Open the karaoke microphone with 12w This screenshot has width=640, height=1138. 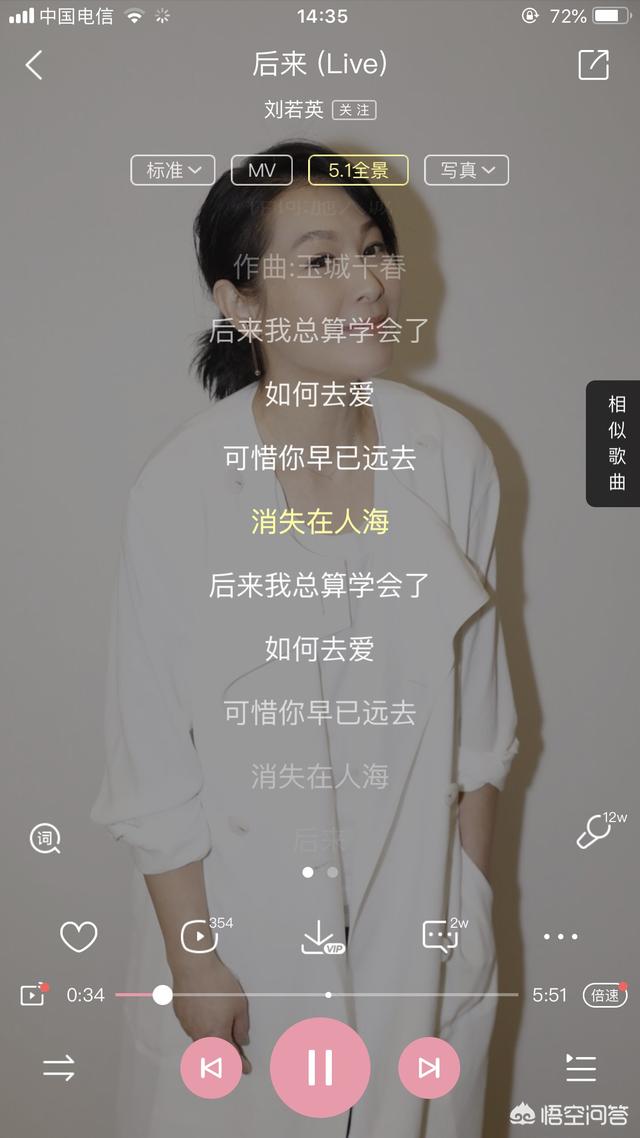tap(602, 830)
